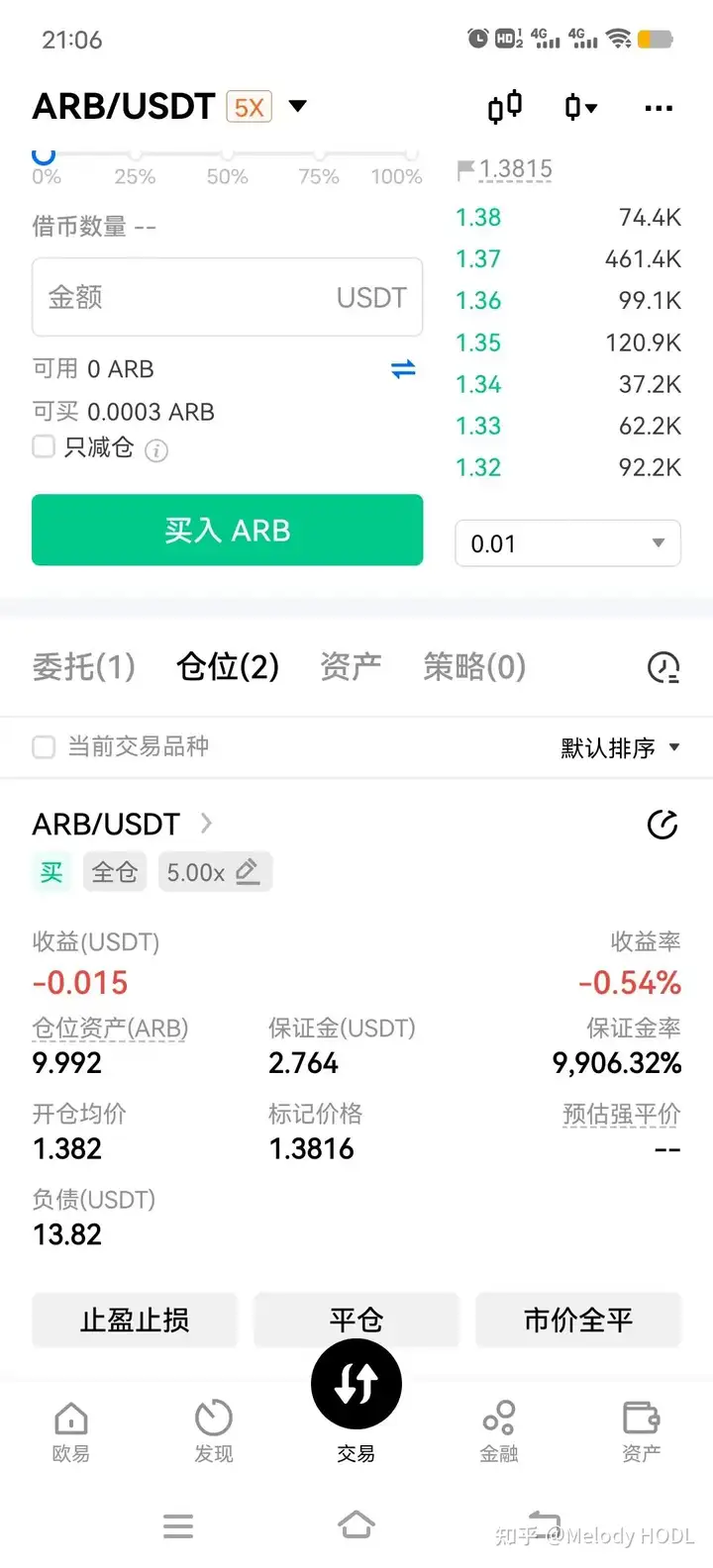Switch to the 策略(0) tab
713x1568 pixels.
click(473, 667)
